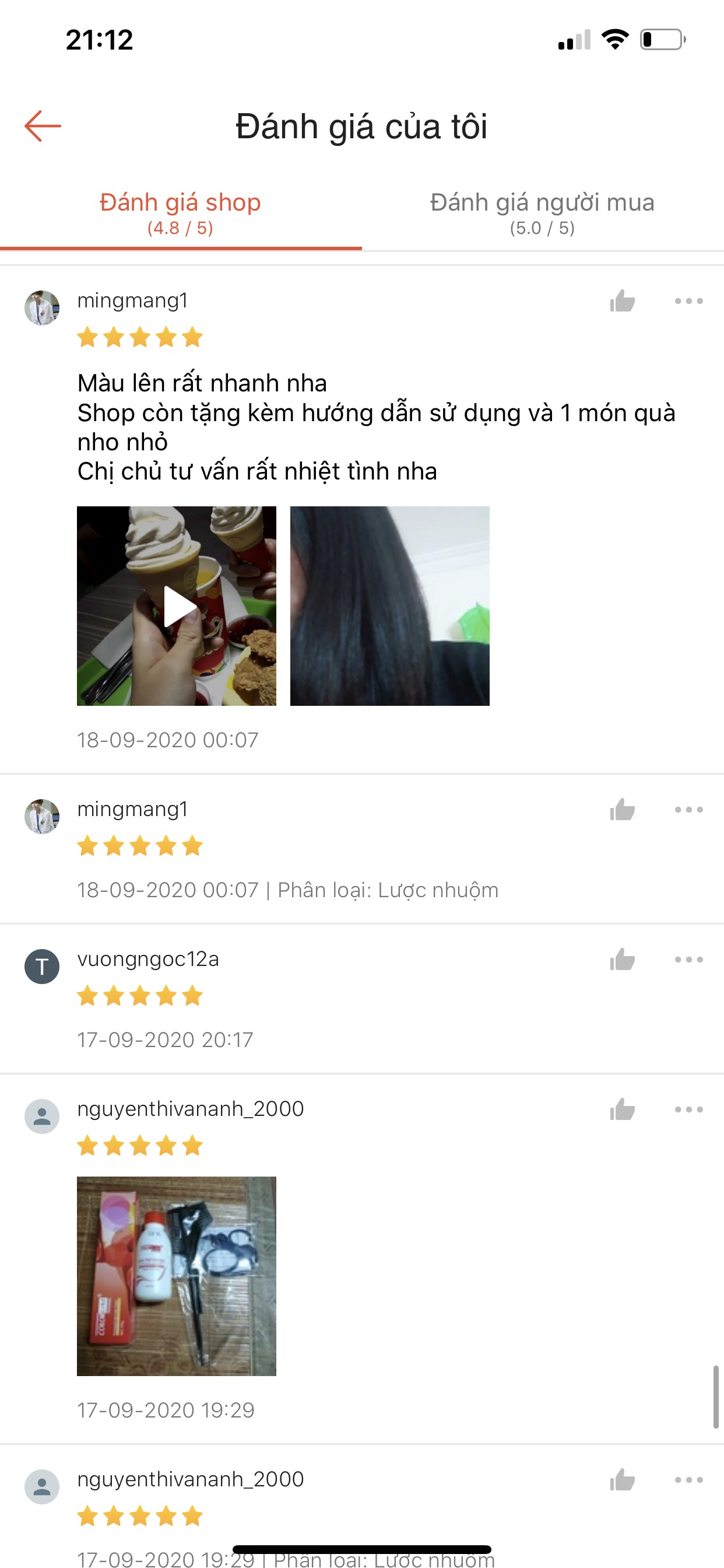View the product photo from nguyenthivananh_2000's review
Image resolution: width=724 pixels, height=1568 pixels.
(177, 1276)
